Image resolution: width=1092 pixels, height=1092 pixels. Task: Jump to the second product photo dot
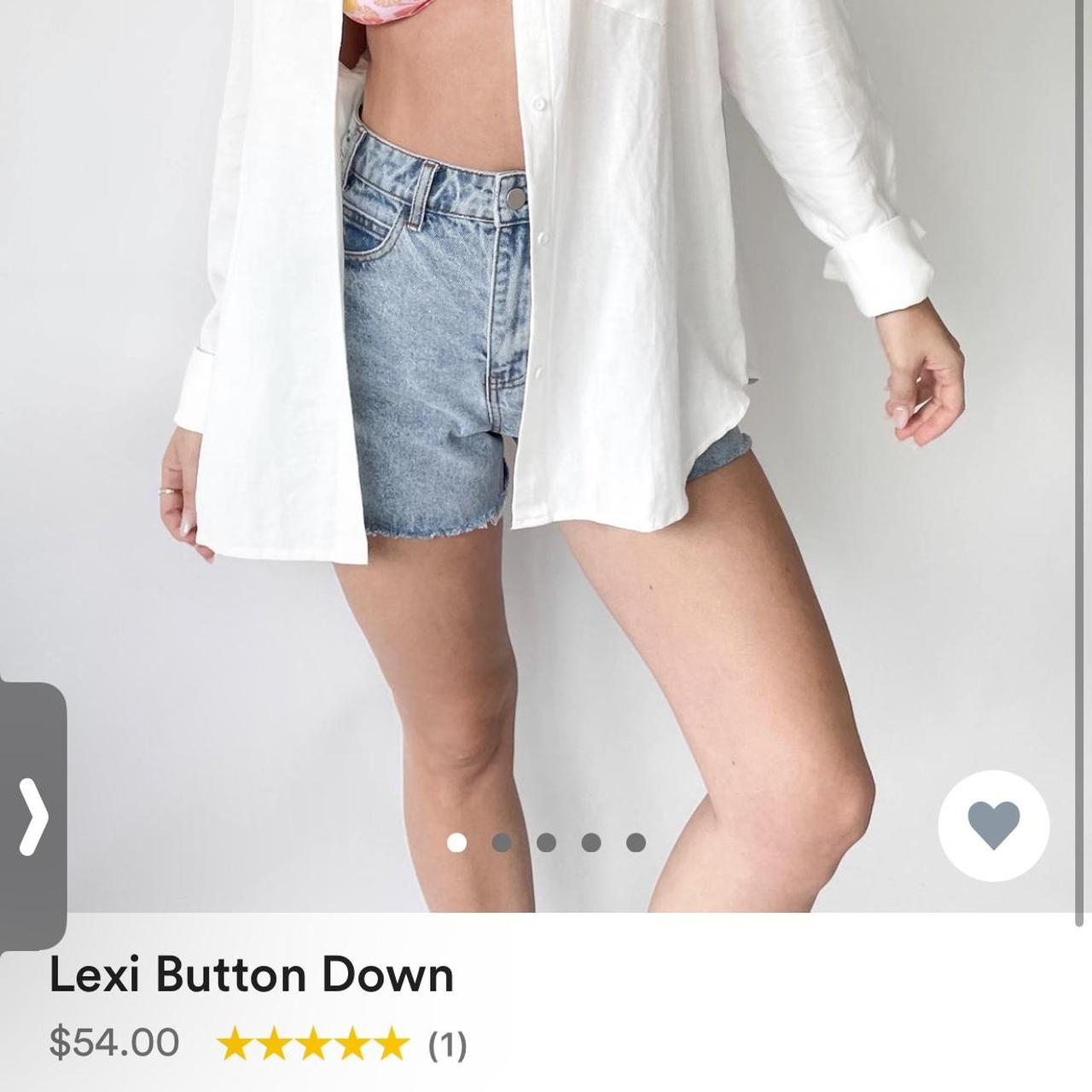[502, 843]
